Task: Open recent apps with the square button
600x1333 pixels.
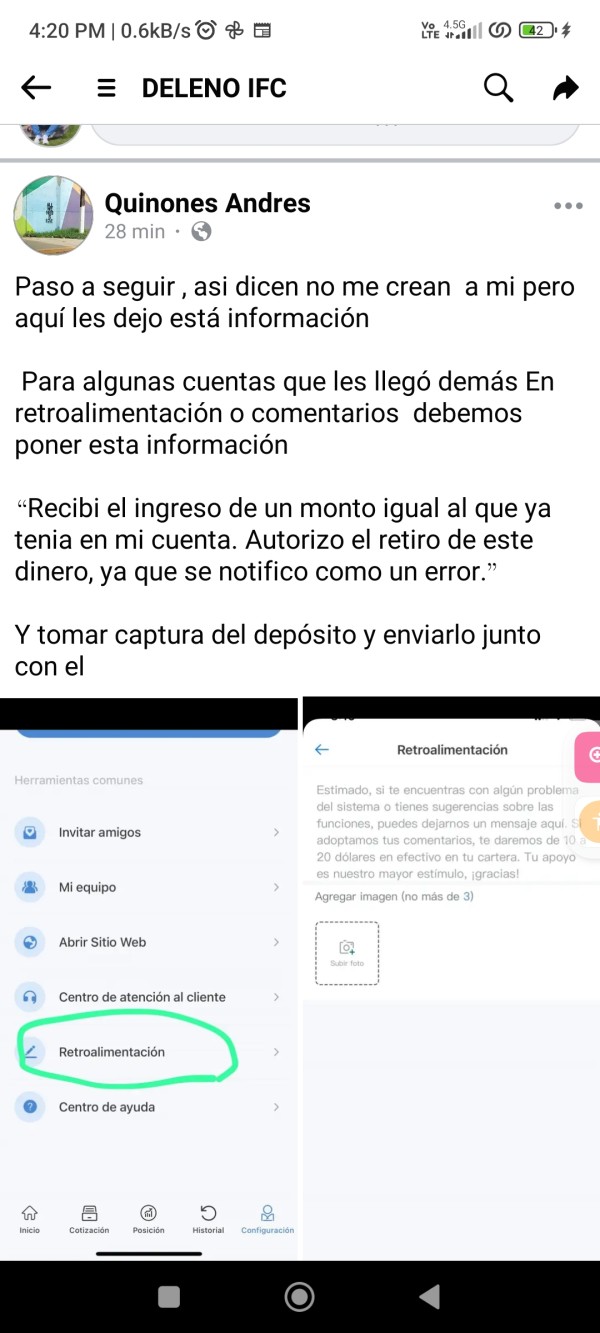Action: coord(170,1297)
